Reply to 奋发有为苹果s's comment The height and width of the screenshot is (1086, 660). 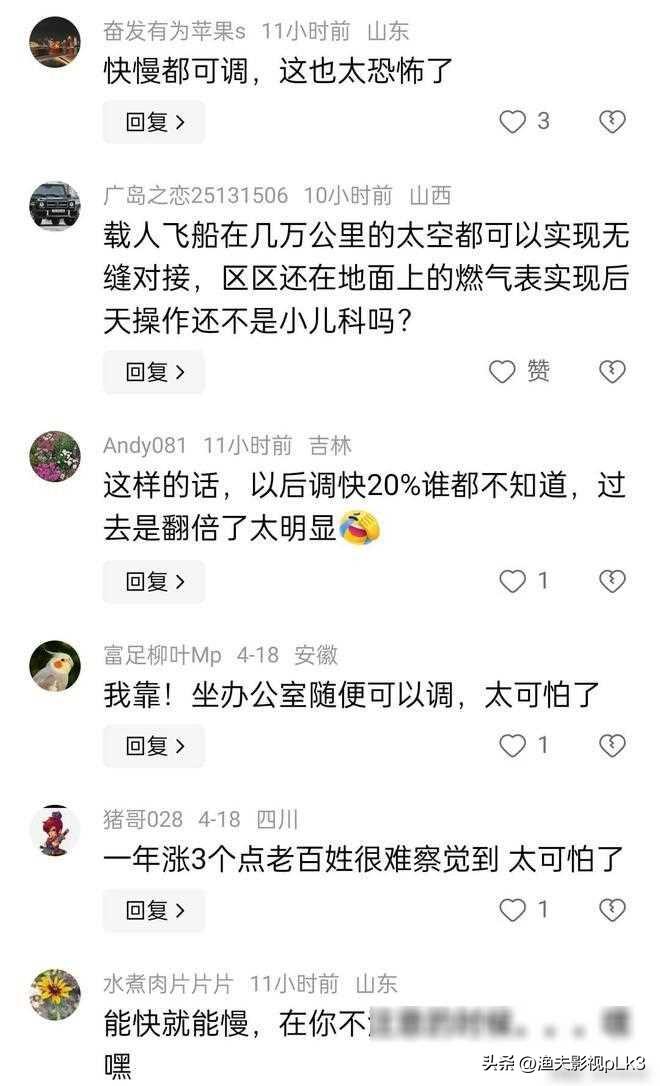(x=154, y=122)
